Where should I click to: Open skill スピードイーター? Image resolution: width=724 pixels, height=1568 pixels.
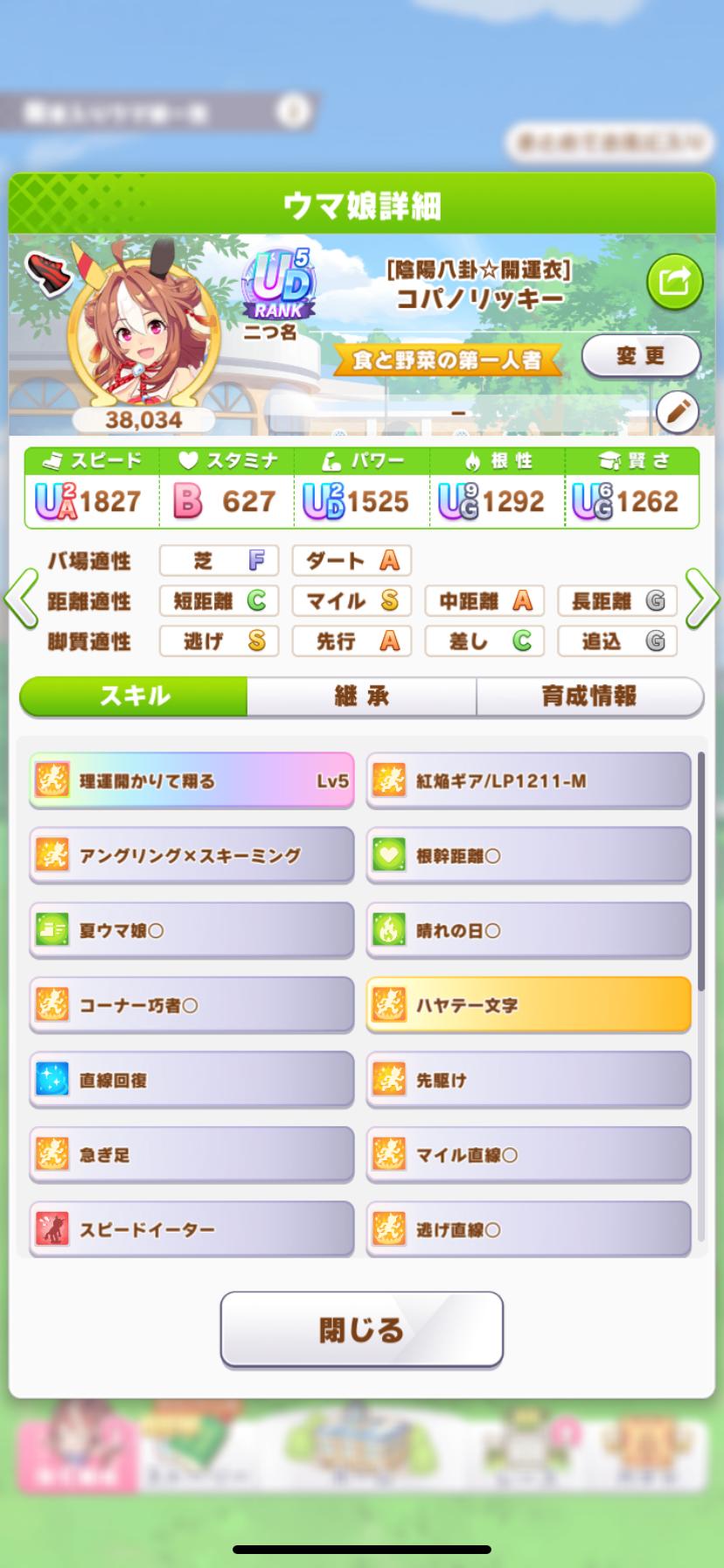point(191,1228)
